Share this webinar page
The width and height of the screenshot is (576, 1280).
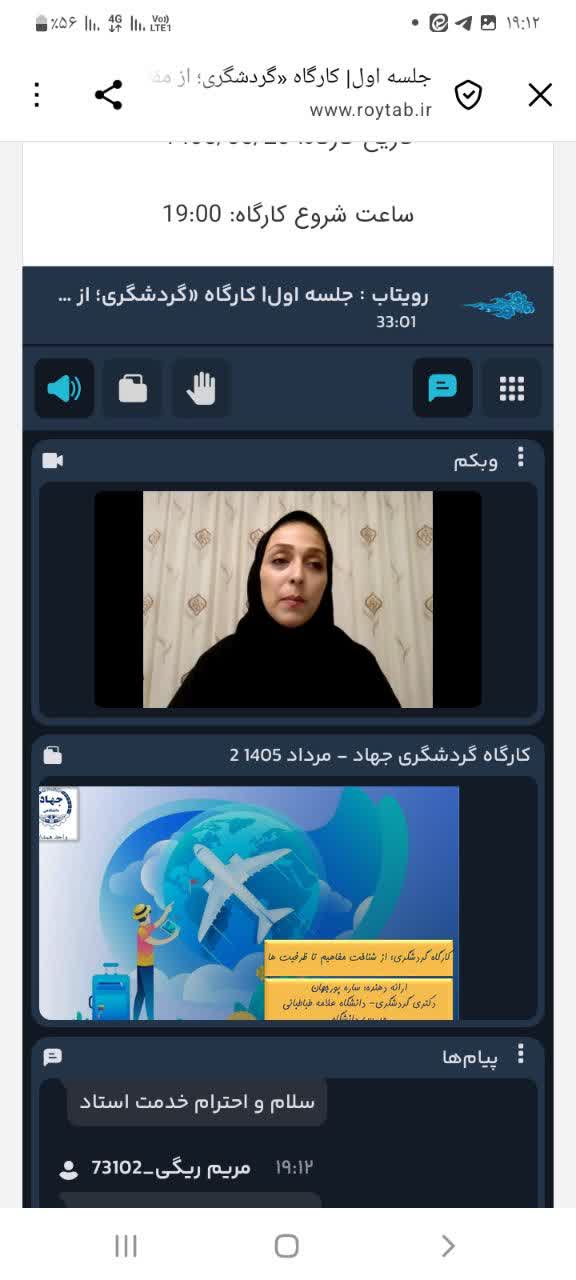108,95
